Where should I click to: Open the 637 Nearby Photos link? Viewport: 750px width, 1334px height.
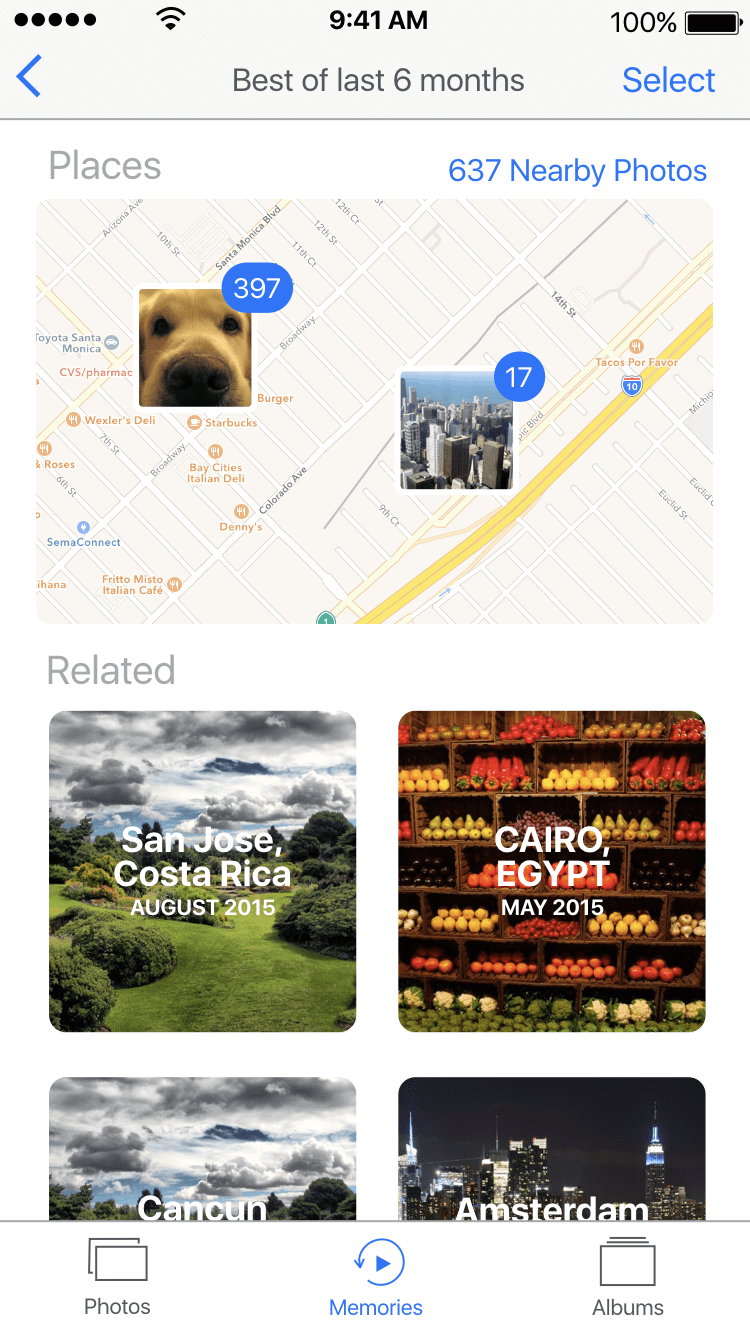(577, 171)
